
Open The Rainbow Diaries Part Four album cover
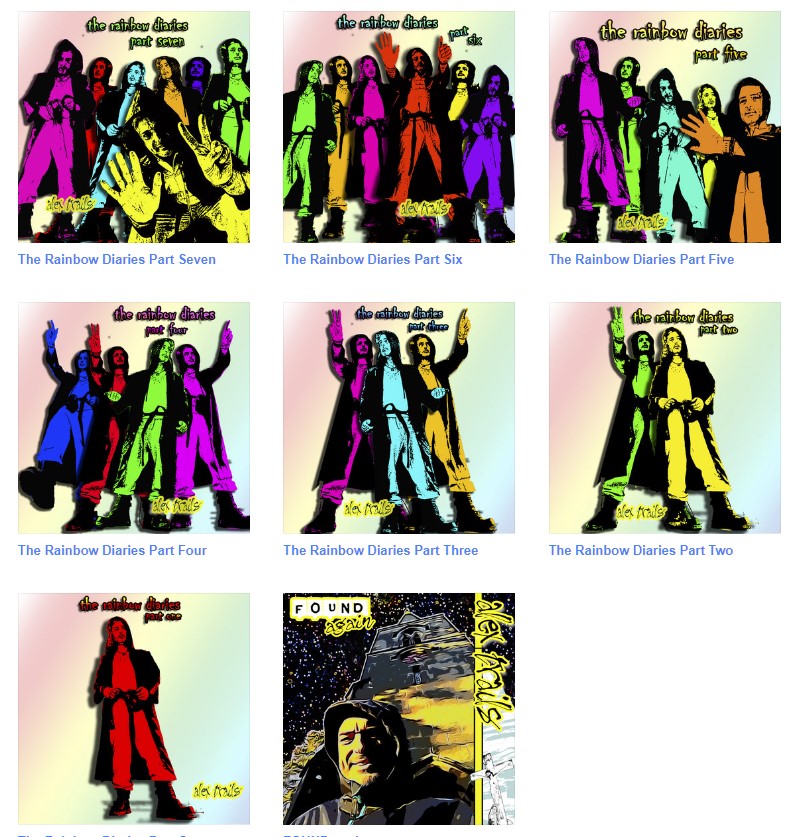pyautogui.click(x=134, y=418)
